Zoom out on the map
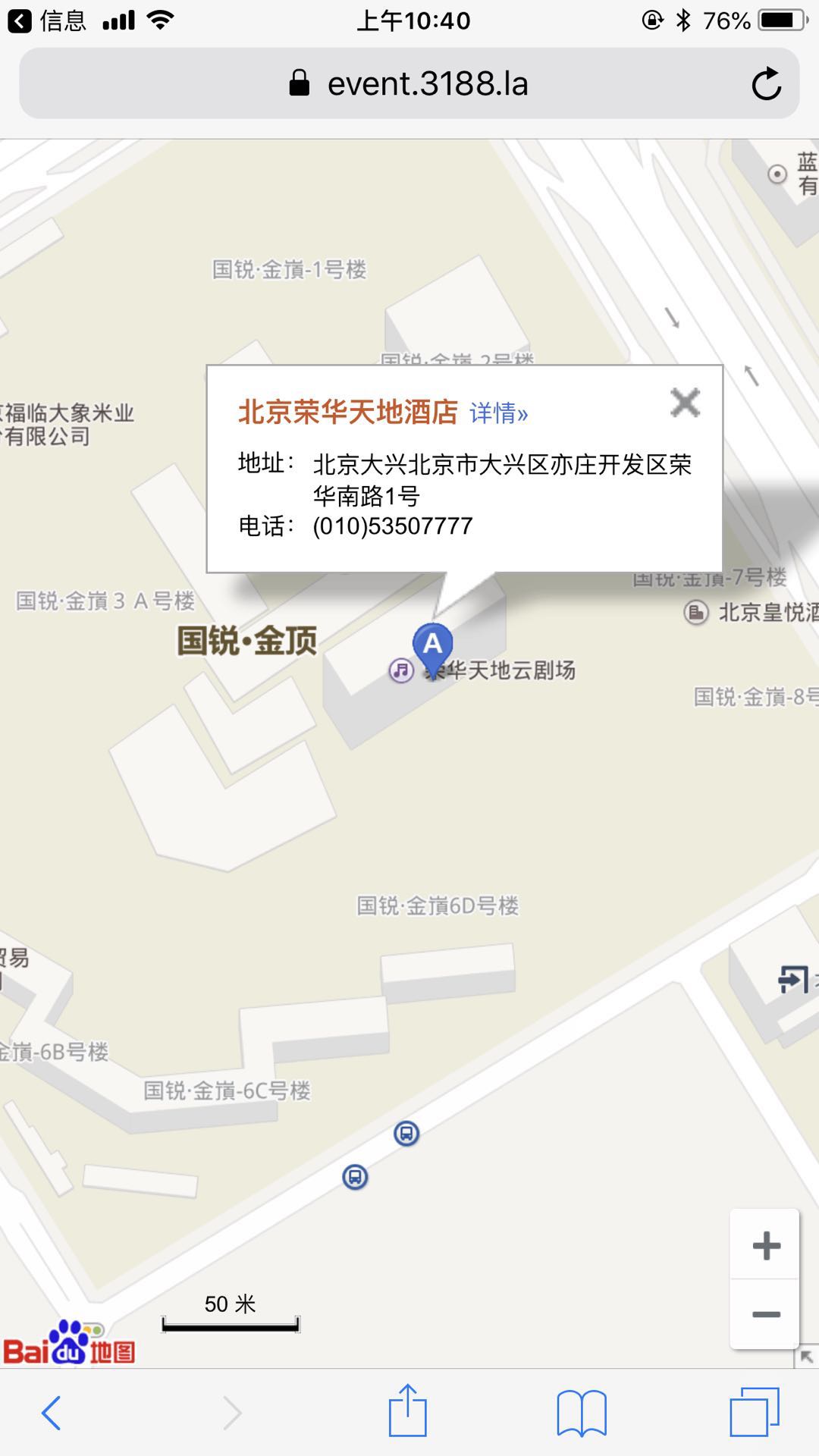Image resolution: width=819 pixels, height=1456 pixels. click(x=765, y=1314)
